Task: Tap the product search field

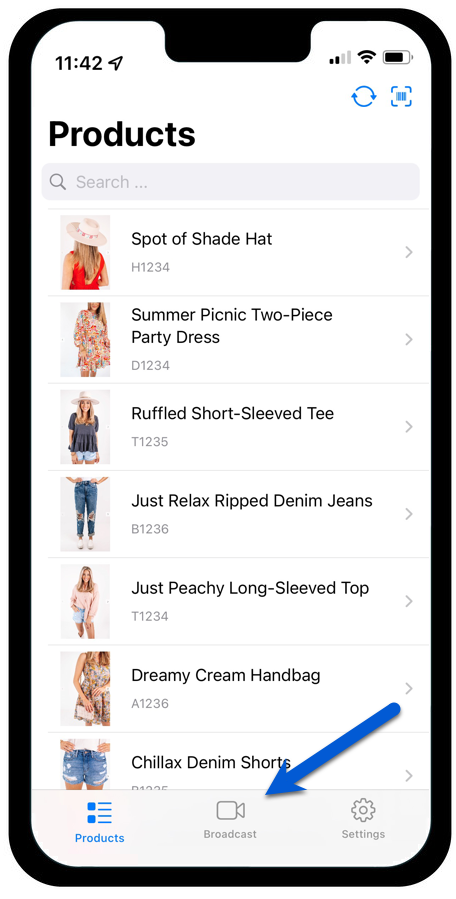Action: click(x=231, y=182)
